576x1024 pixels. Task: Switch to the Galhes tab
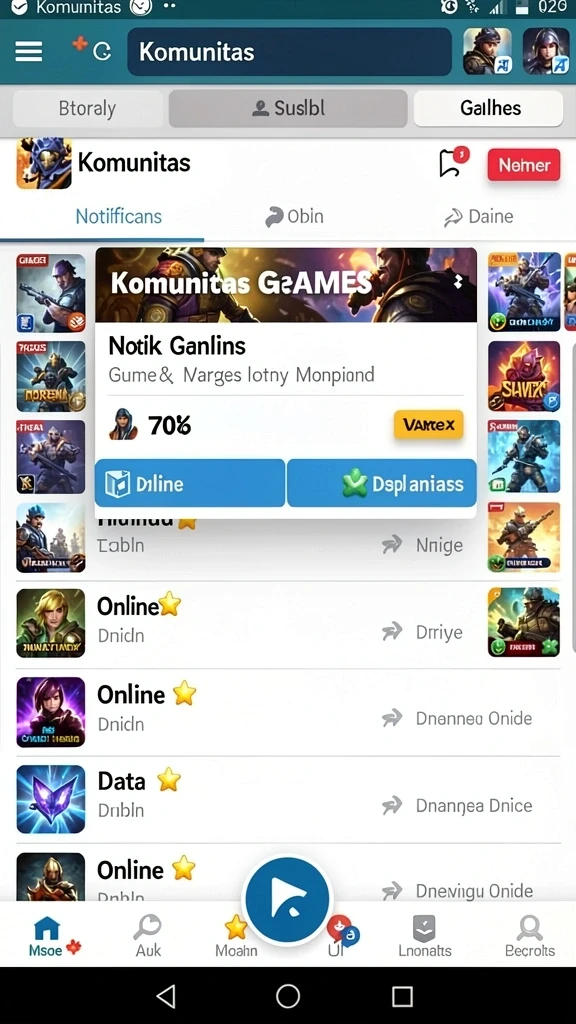tap(488, 108)
